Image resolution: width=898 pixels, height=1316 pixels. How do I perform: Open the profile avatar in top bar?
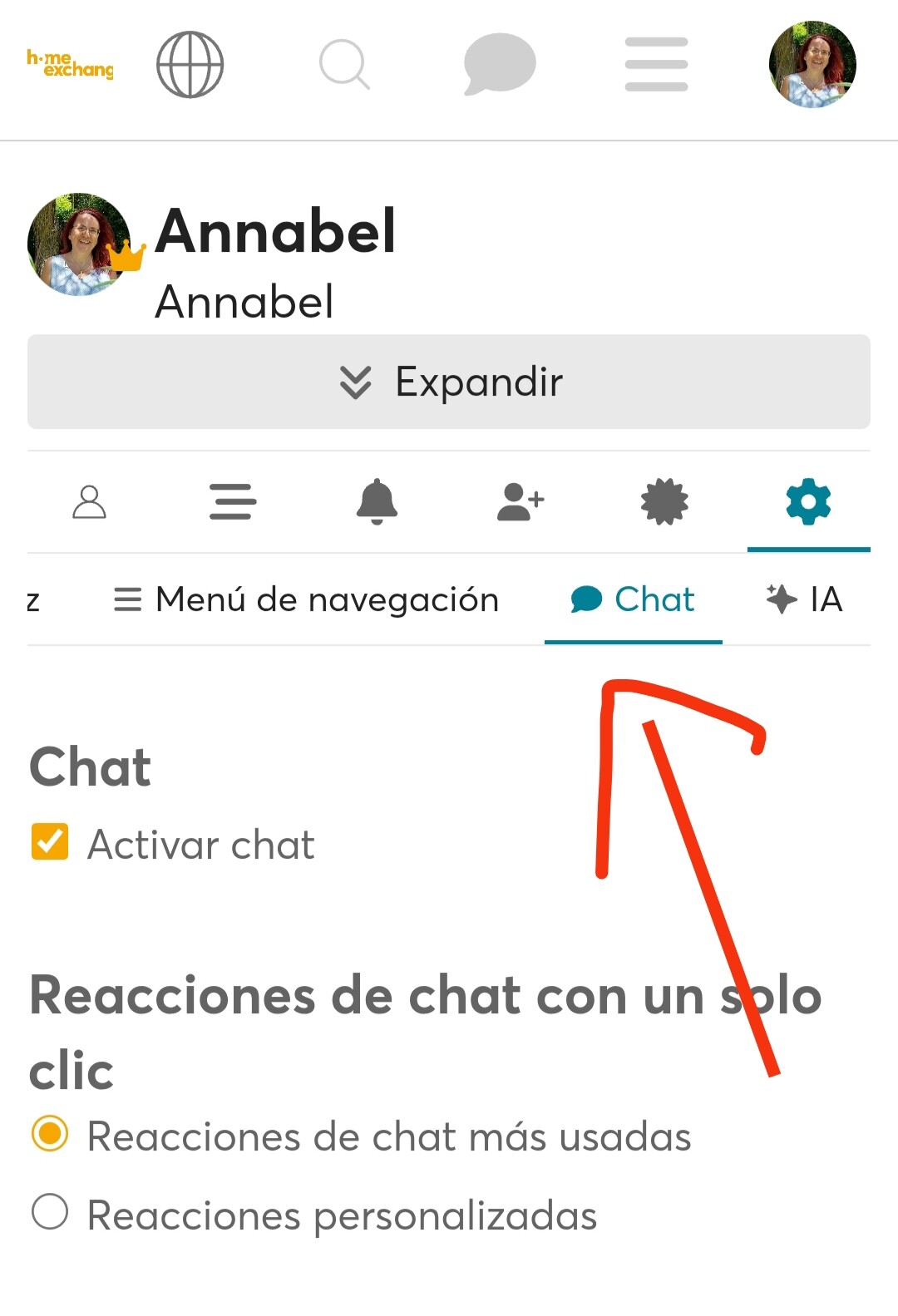pyautogui.click(x=812, y=64)
